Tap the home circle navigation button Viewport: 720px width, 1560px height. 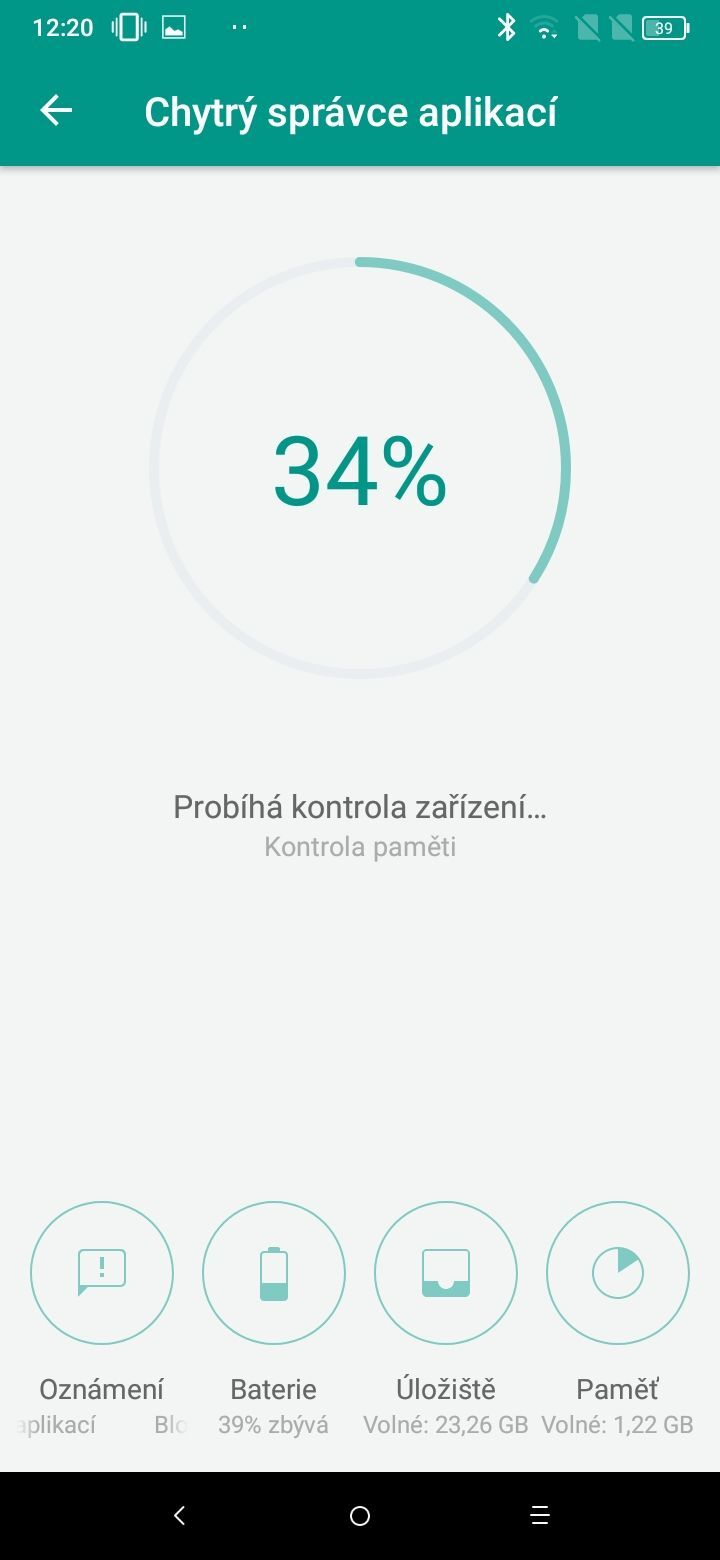(360, 1515)
